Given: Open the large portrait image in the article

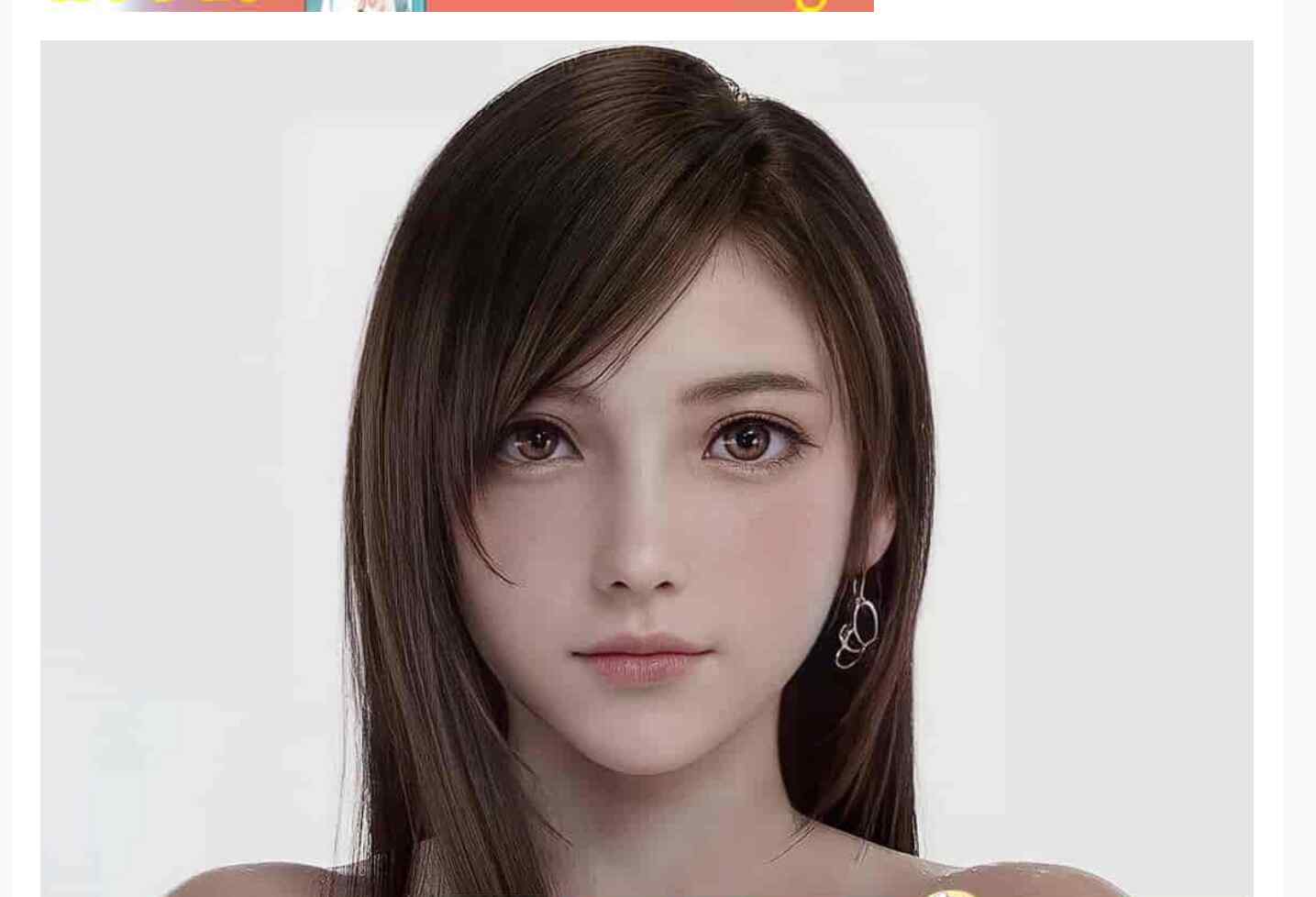Looking at the screenshot, I should pyautogui.click(x=647, y=468).
